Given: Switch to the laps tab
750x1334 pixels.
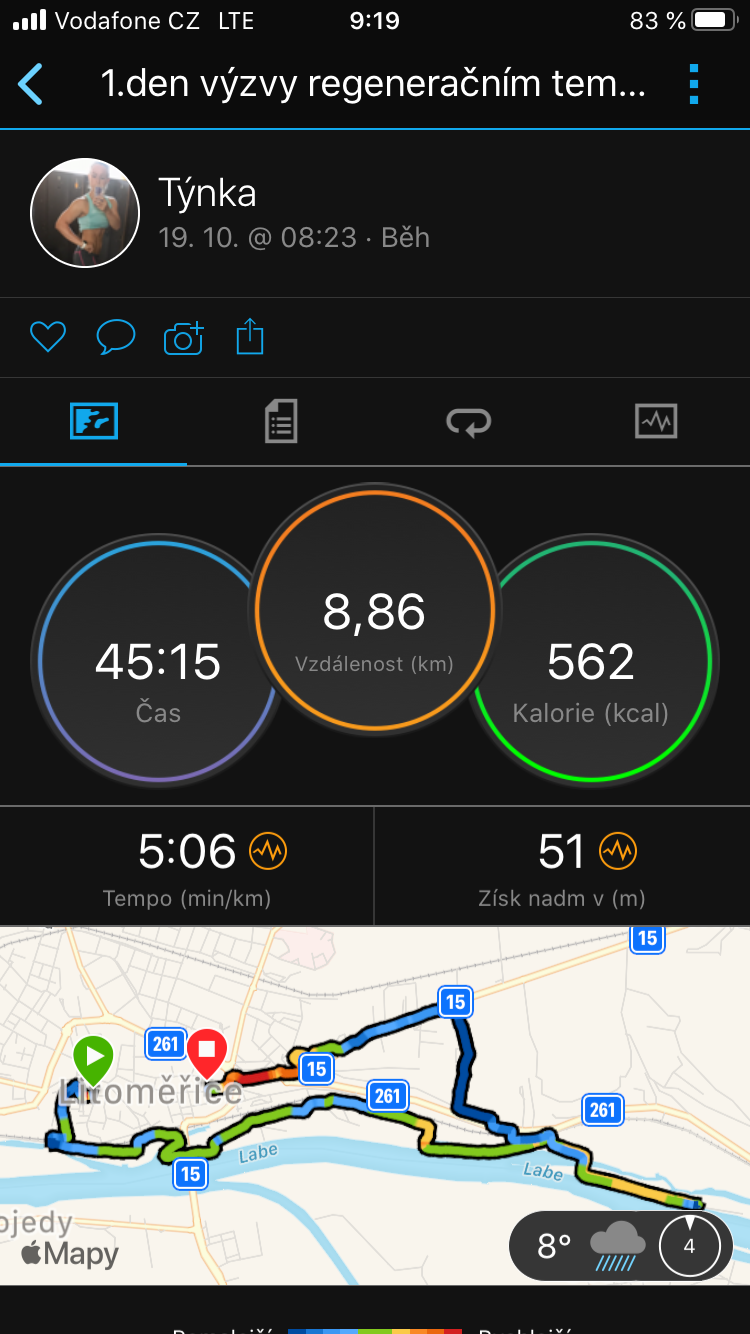Looking at the screenshot, I should (468, 421).
